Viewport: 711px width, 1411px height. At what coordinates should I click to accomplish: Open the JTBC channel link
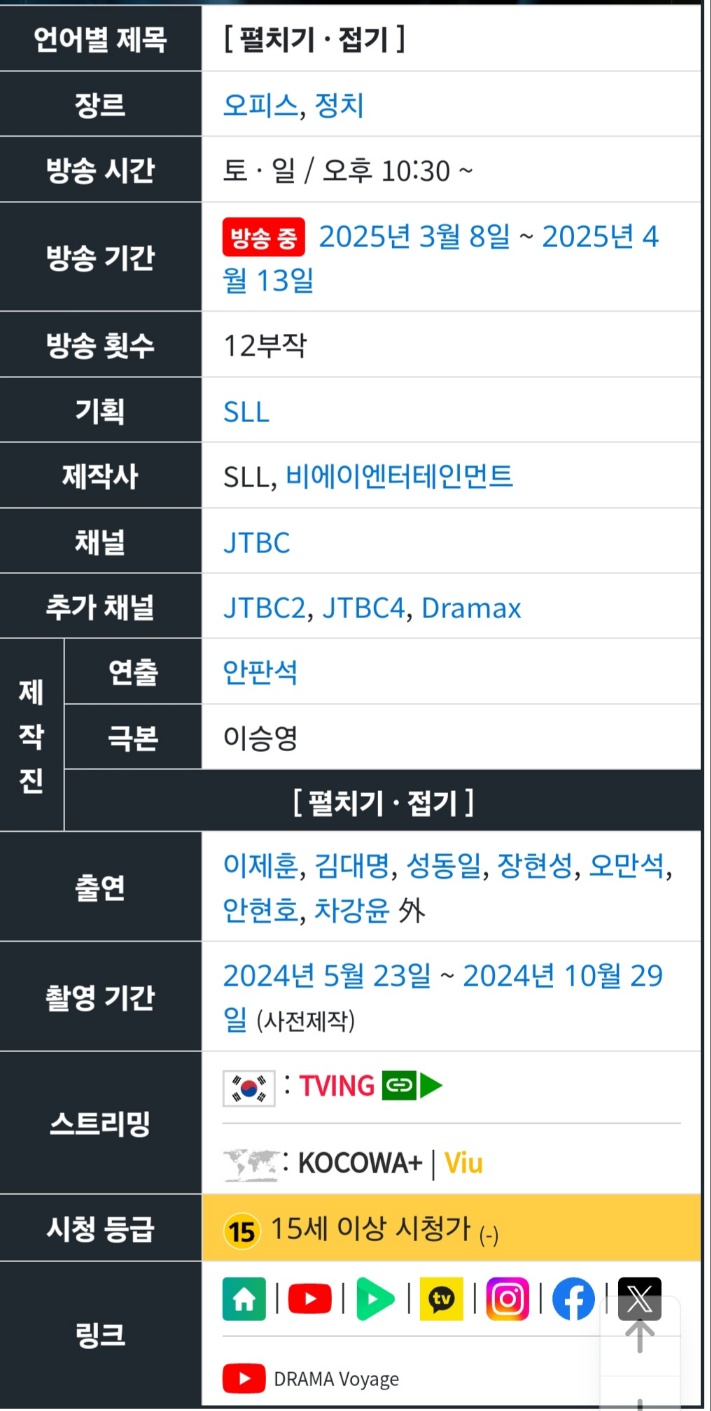coord(257,542)
